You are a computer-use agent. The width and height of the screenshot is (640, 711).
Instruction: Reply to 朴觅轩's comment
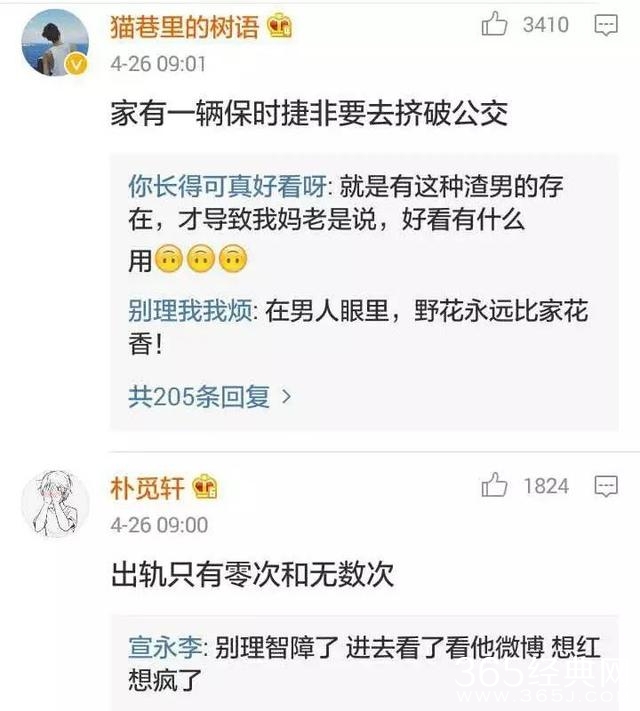coord(606,487)
